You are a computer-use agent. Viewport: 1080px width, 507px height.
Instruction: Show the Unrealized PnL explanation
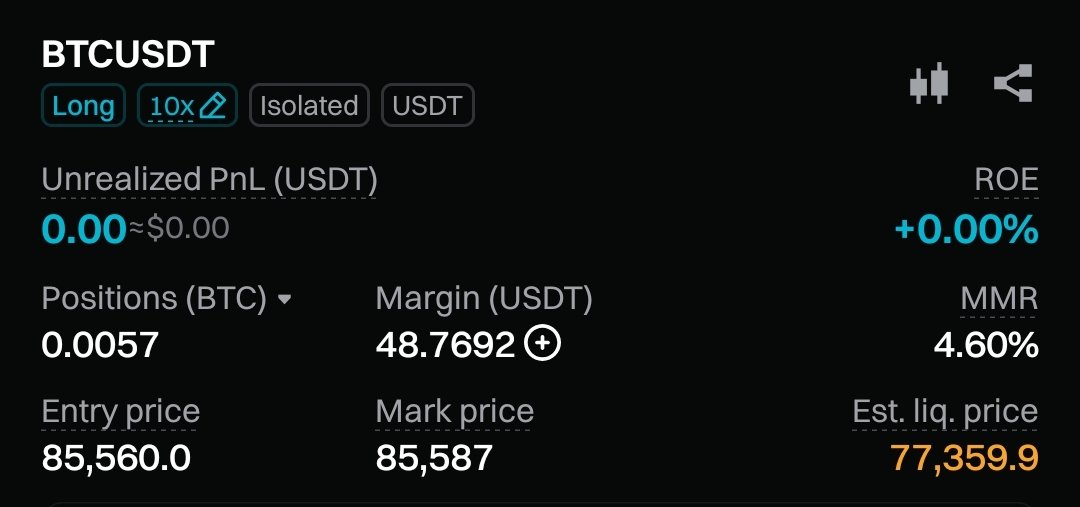click(209, 180)
